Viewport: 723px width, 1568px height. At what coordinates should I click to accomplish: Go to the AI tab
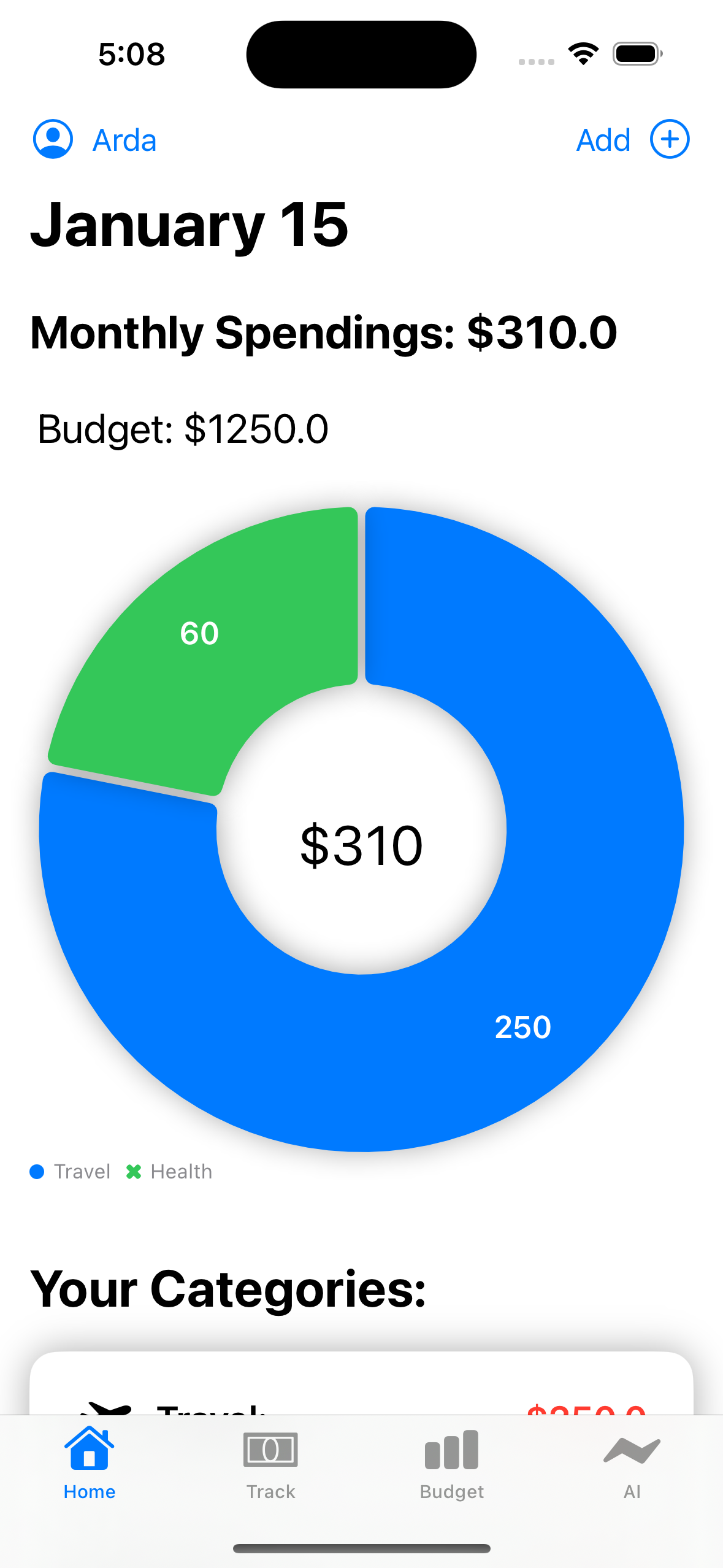(x=632, y=1465)
